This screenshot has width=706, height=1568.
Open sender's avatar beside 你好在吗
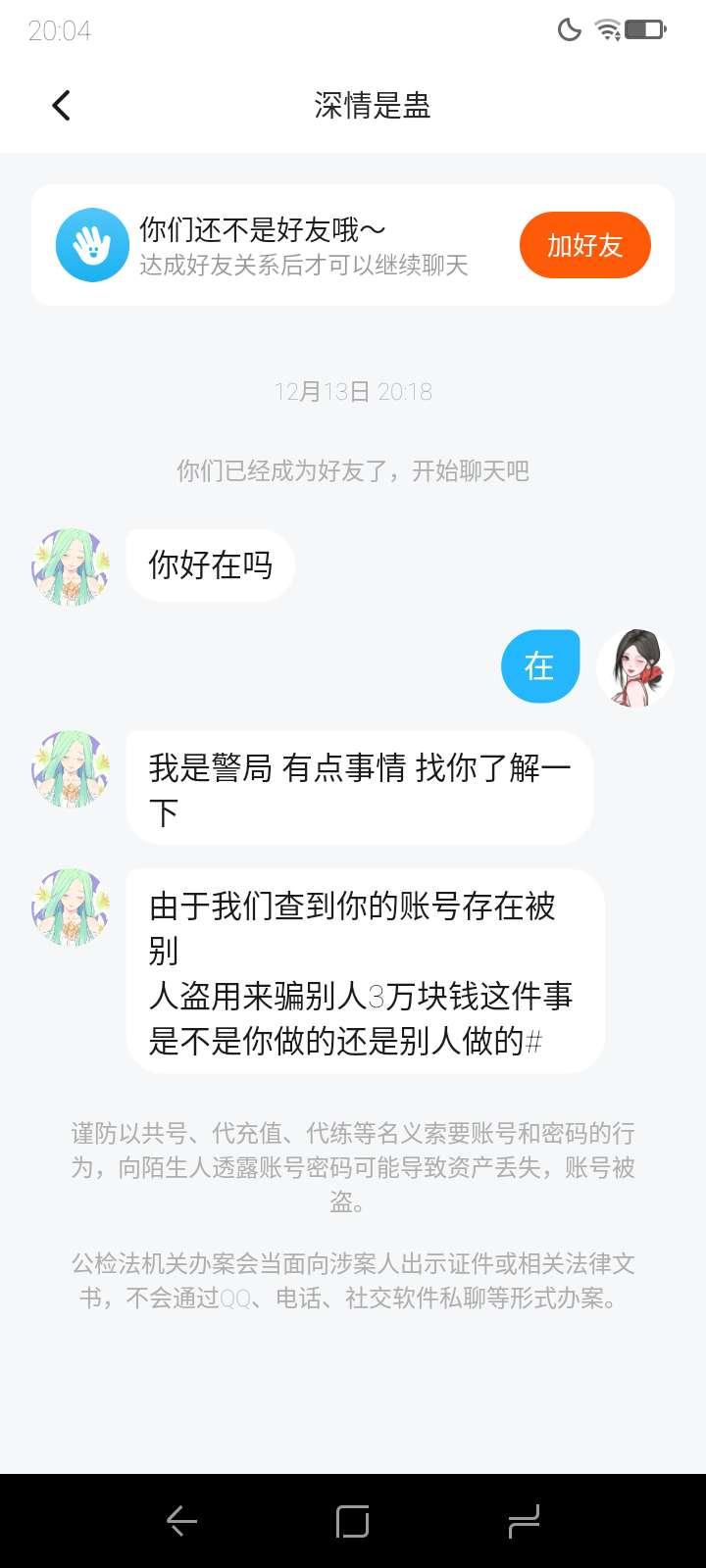[x=71, y=567]
